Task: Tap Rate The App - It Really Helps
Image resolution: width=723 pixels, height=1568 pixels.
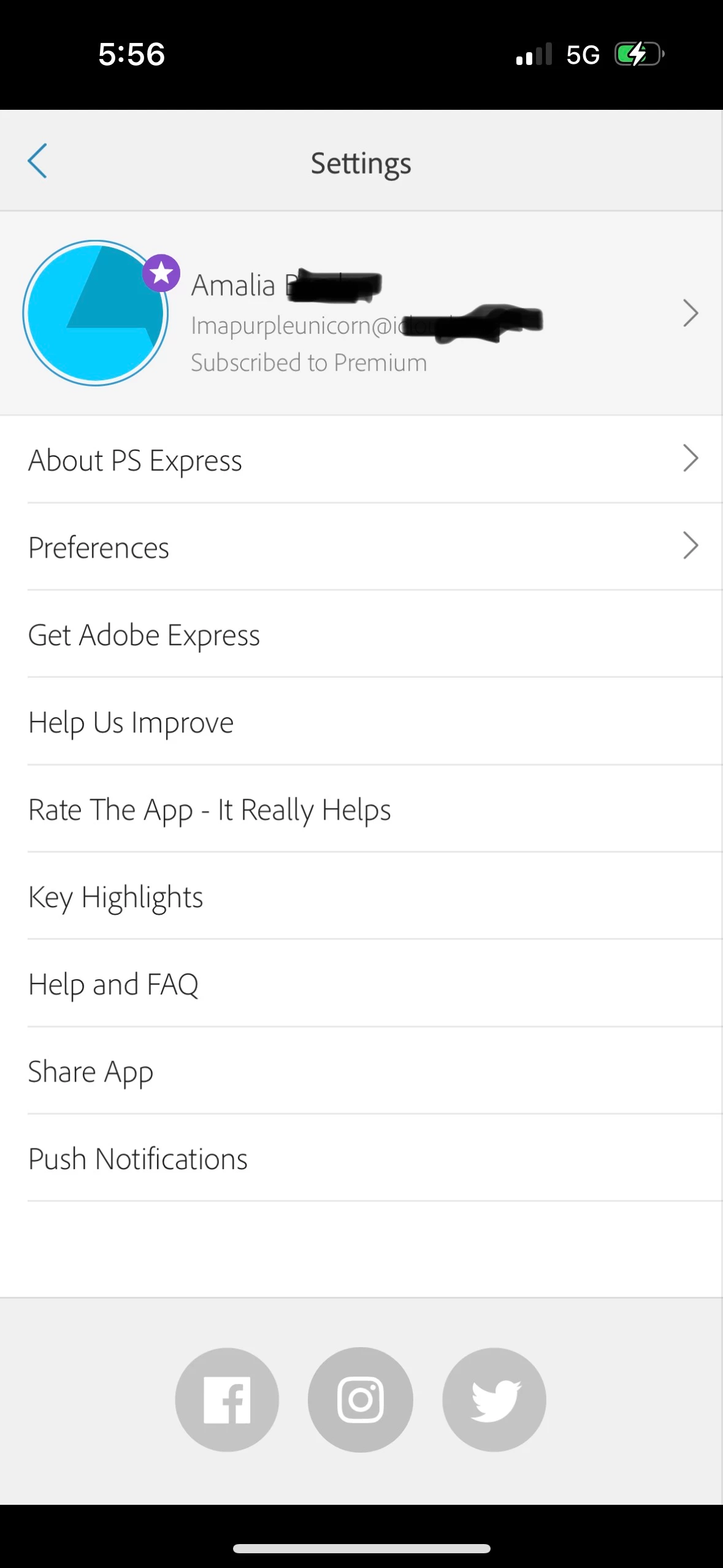Action: (x=361, y=810)
